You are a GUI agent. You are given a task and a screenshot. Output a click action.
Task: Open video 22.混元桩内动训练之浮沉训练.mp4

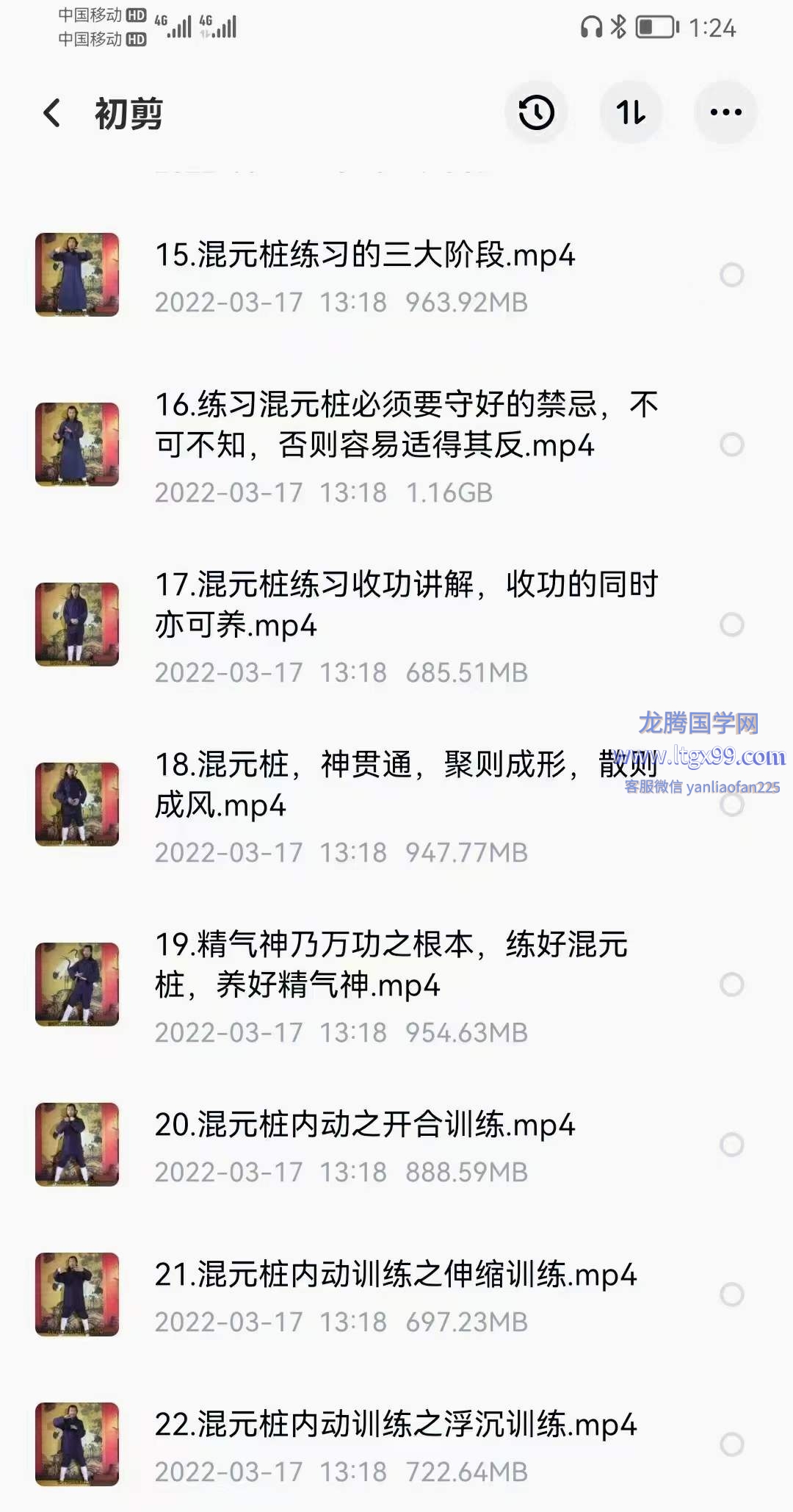coord(395,1425)
